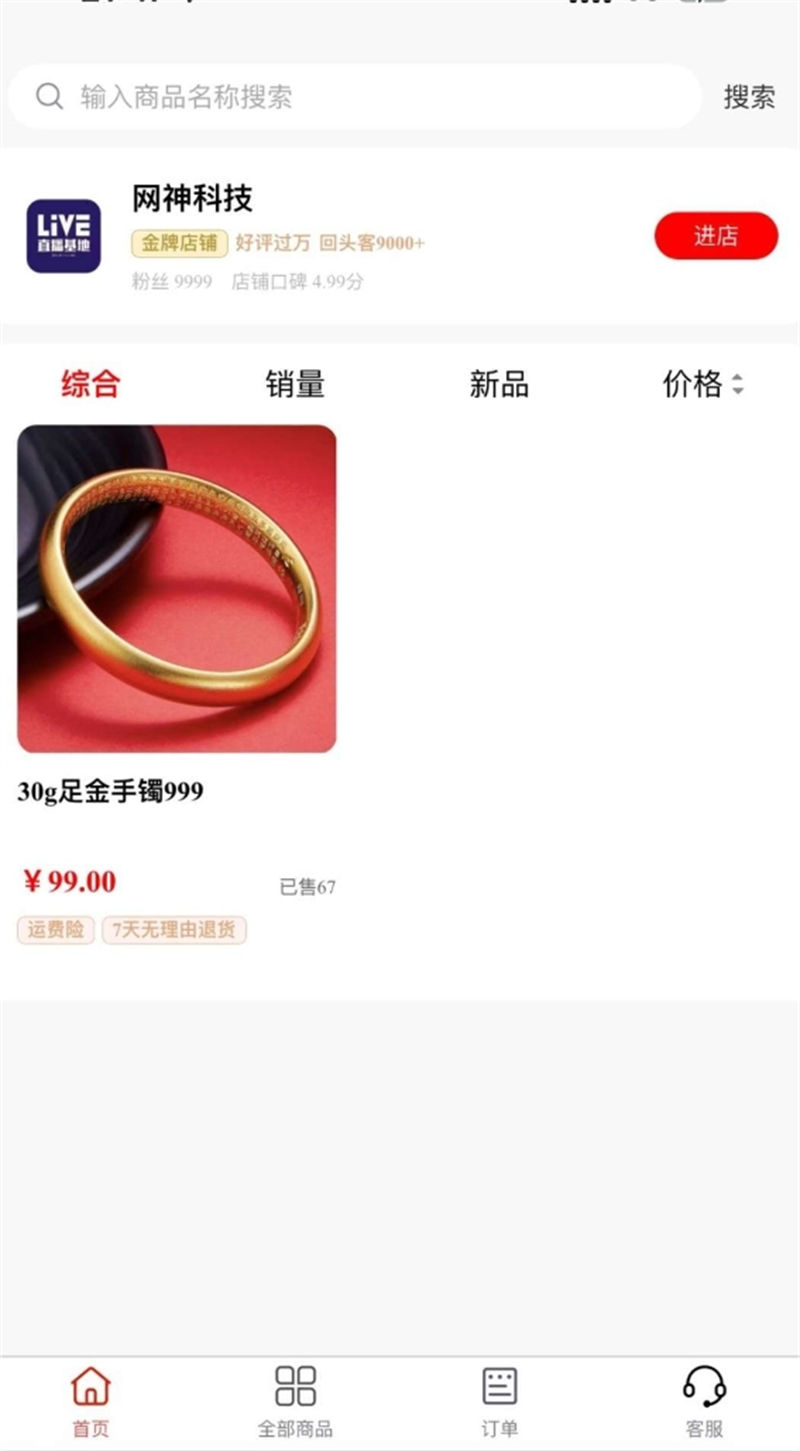The image size is (800, 1451).
Task: Sort by 价格
Action: [703, 384]
